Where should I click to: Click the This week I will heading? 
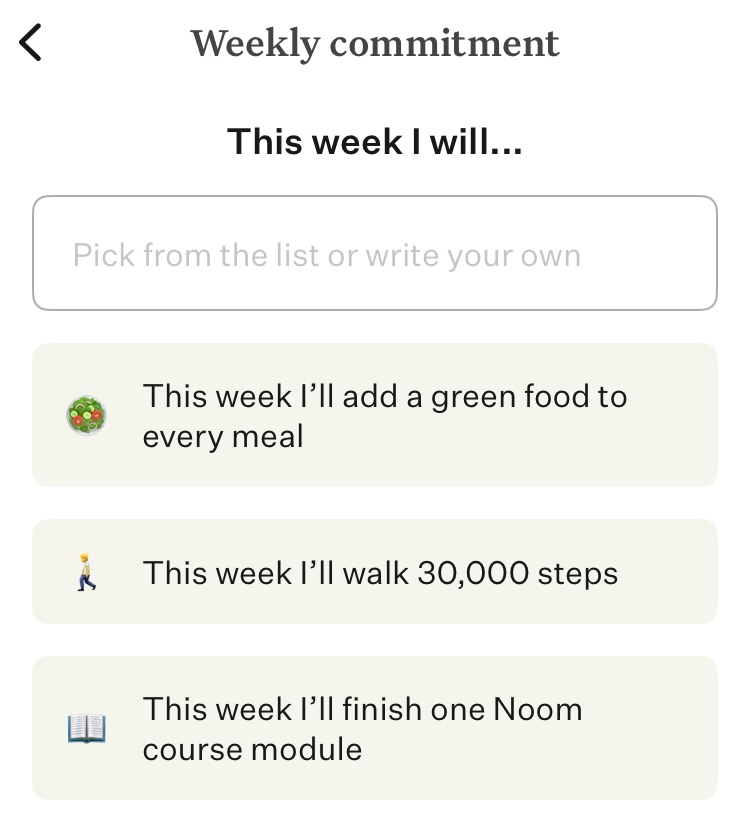375,141
